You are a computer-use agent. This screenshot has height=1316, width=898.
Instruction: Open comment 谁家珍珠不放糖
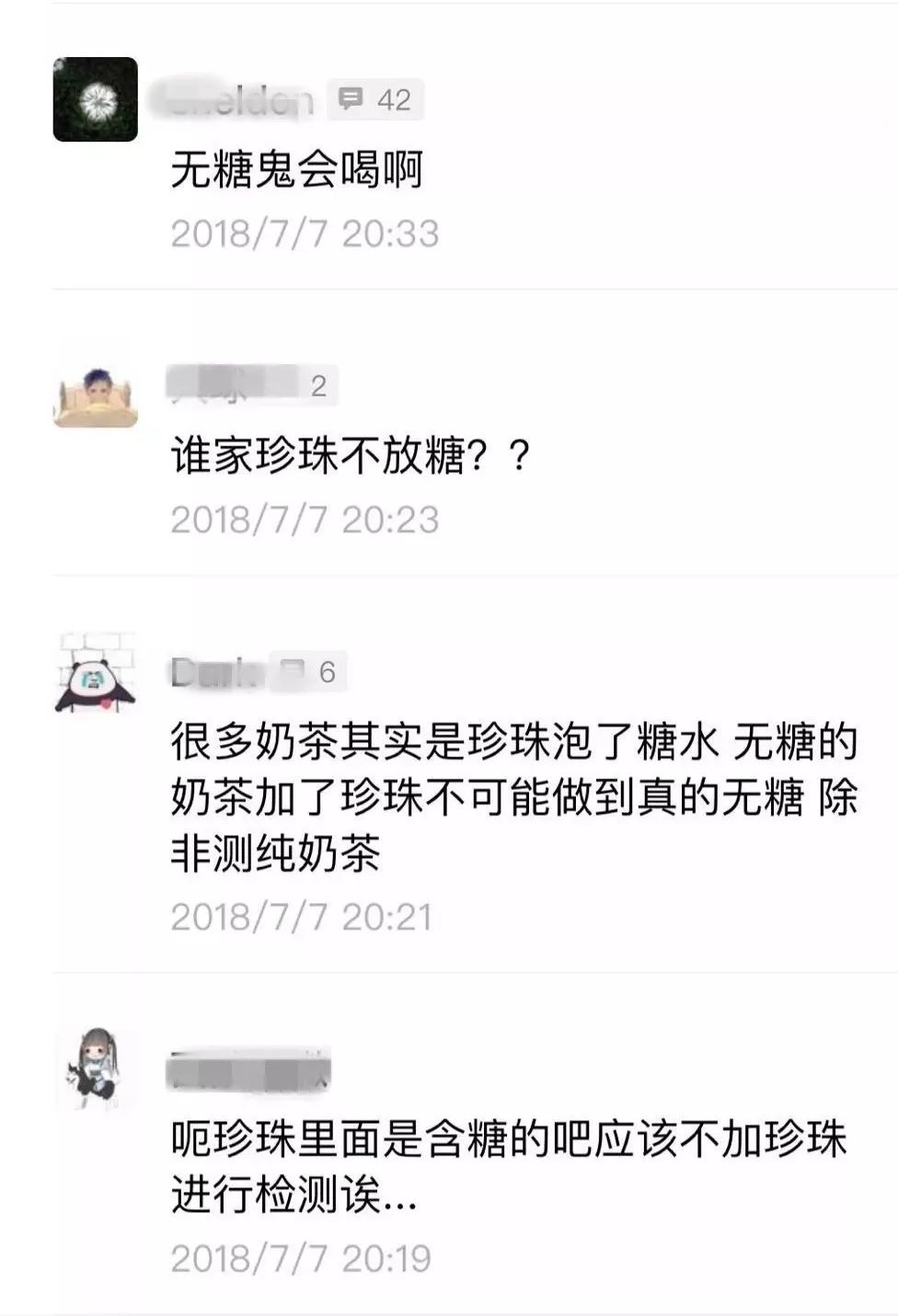click(x=351, y=456)
